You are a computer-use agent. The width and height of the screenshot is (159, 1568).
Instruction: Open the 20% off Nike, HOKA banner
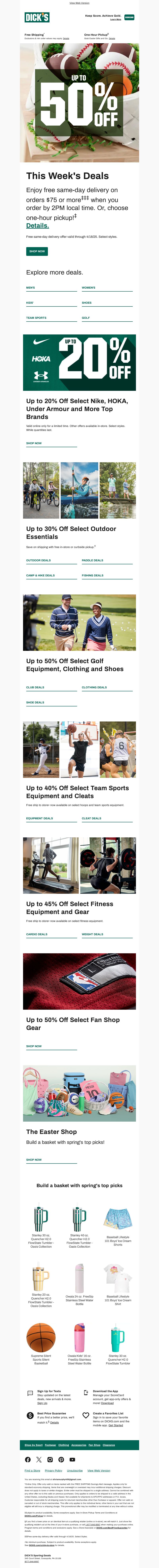point(79,362)
